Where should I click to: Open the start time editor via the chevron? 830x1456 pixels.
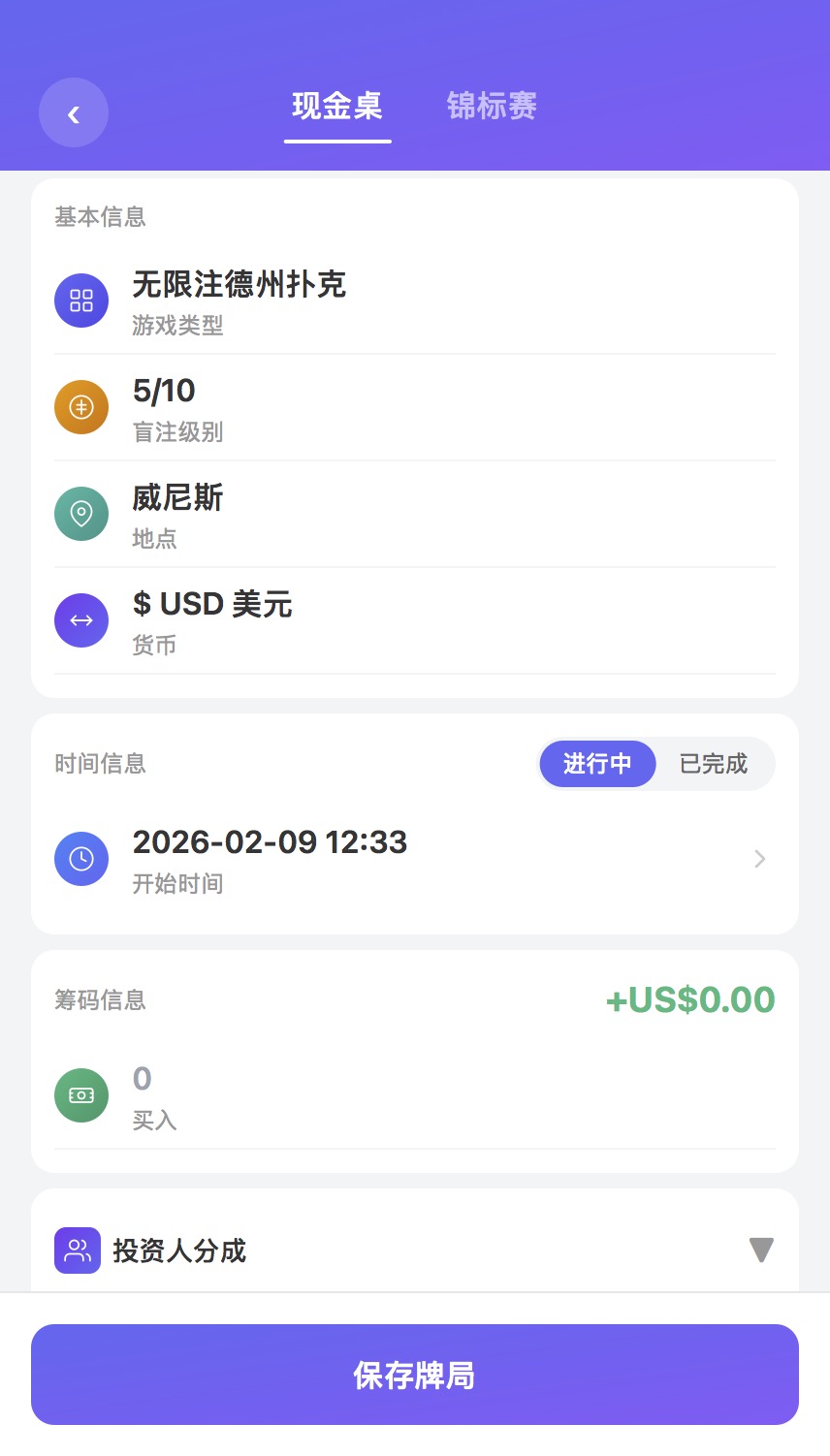pos(760,859)
